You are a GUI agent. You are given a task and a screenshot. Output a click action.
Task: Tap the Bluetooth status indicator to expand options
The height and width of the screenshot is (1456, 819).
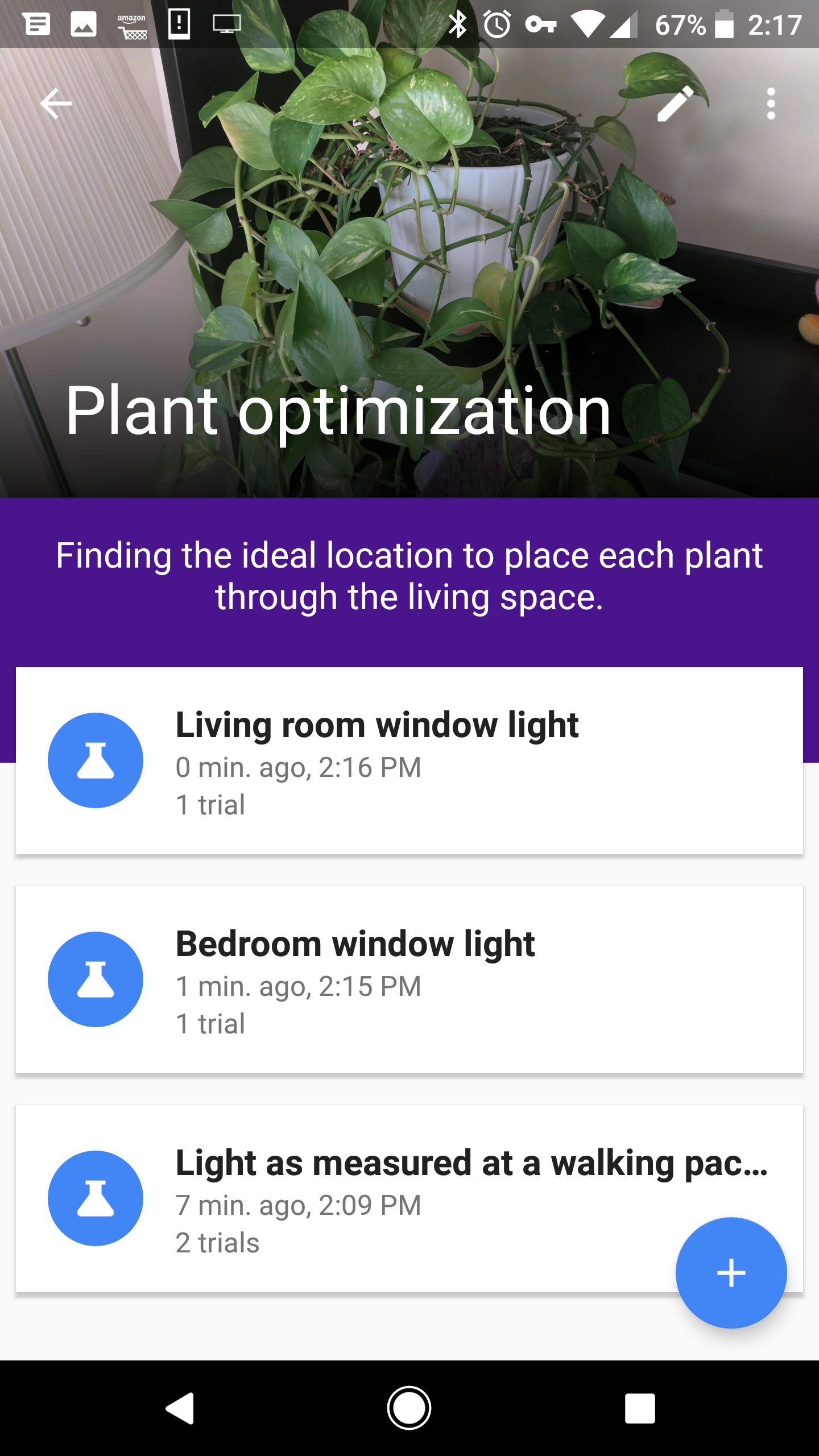click(458, 23)
